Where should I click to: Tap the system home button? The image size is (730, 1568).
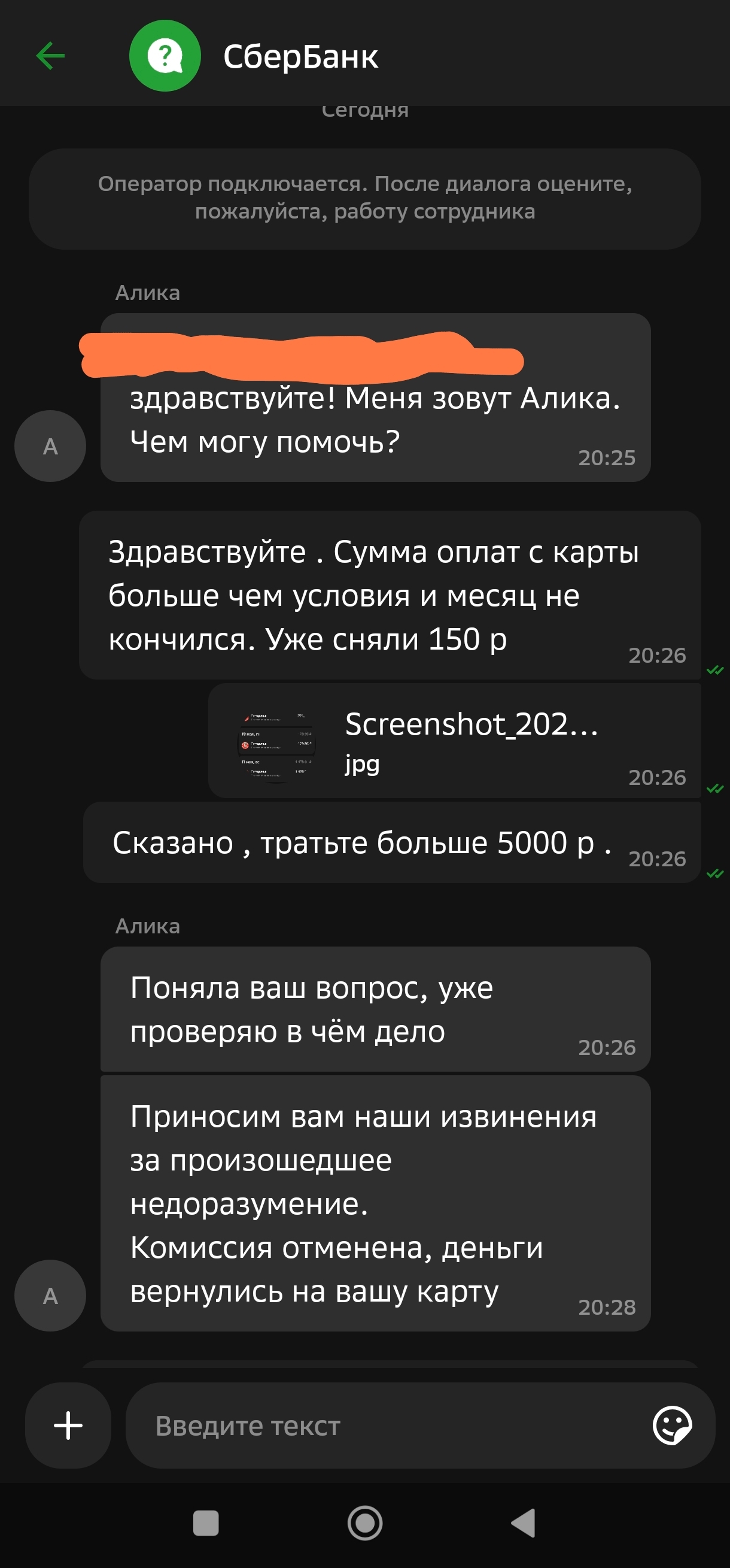point(365,1523)
